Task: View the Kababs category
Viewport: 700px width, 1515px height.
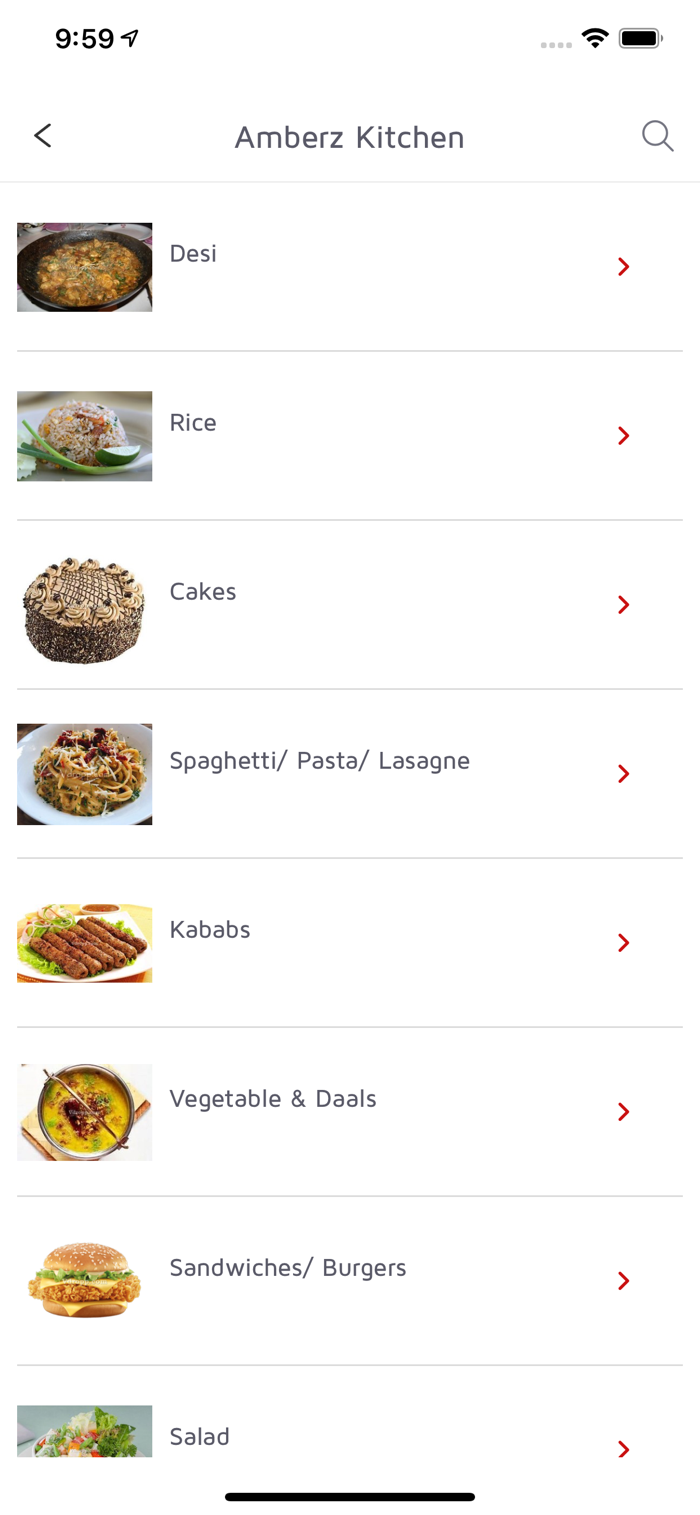Action: pyautogui.click(x=349, y=943)
